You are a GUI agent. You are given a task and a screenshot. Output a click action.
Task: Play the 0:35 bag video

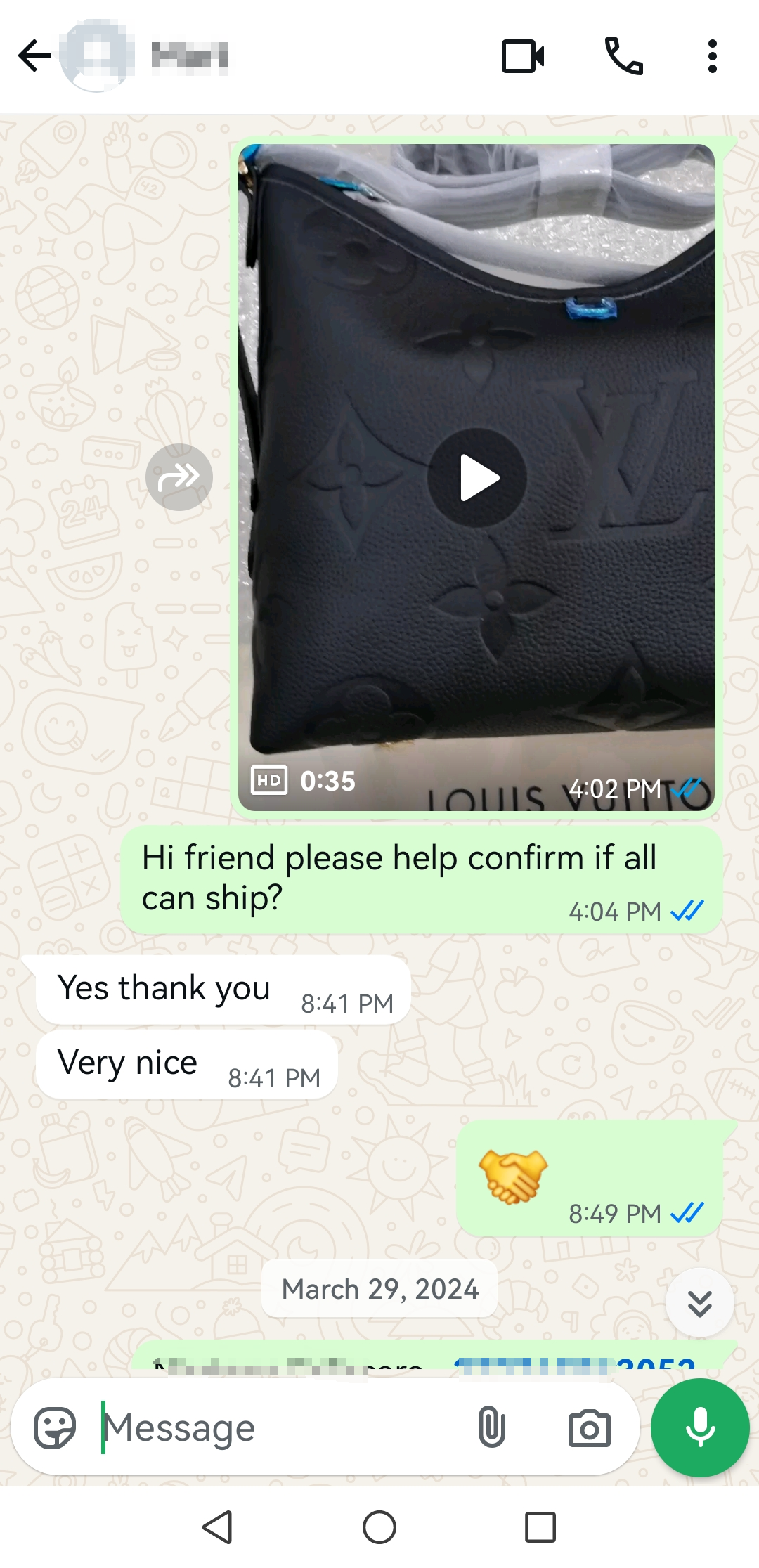pyautogui.click(x=477, y=478)
